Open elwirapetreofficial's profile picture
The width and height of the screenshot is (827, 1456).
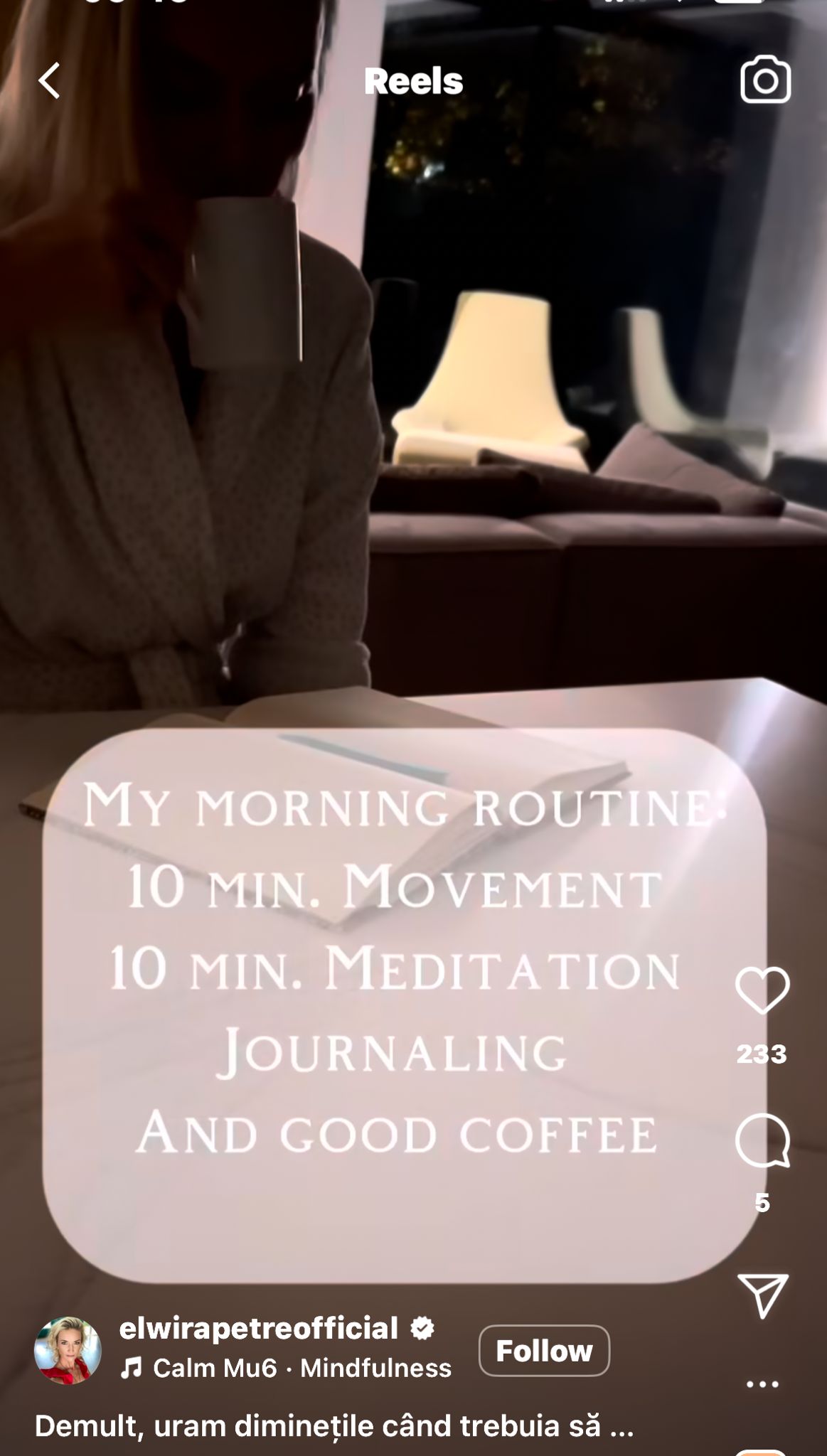click(x=68, y=1350)
